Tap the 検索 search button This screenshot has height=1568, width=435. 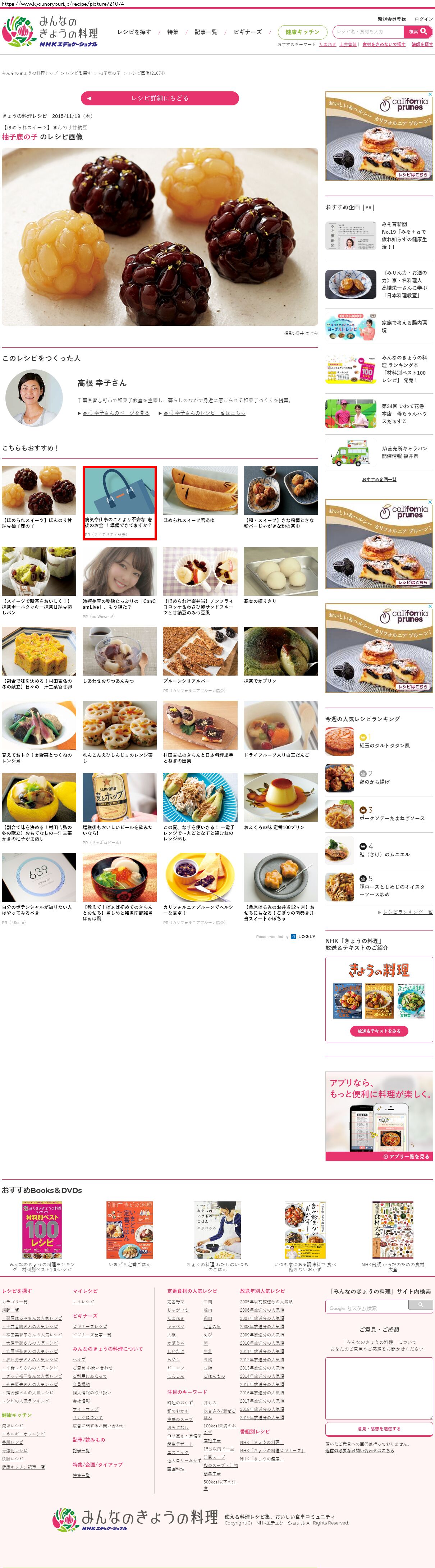coord(417,32)
